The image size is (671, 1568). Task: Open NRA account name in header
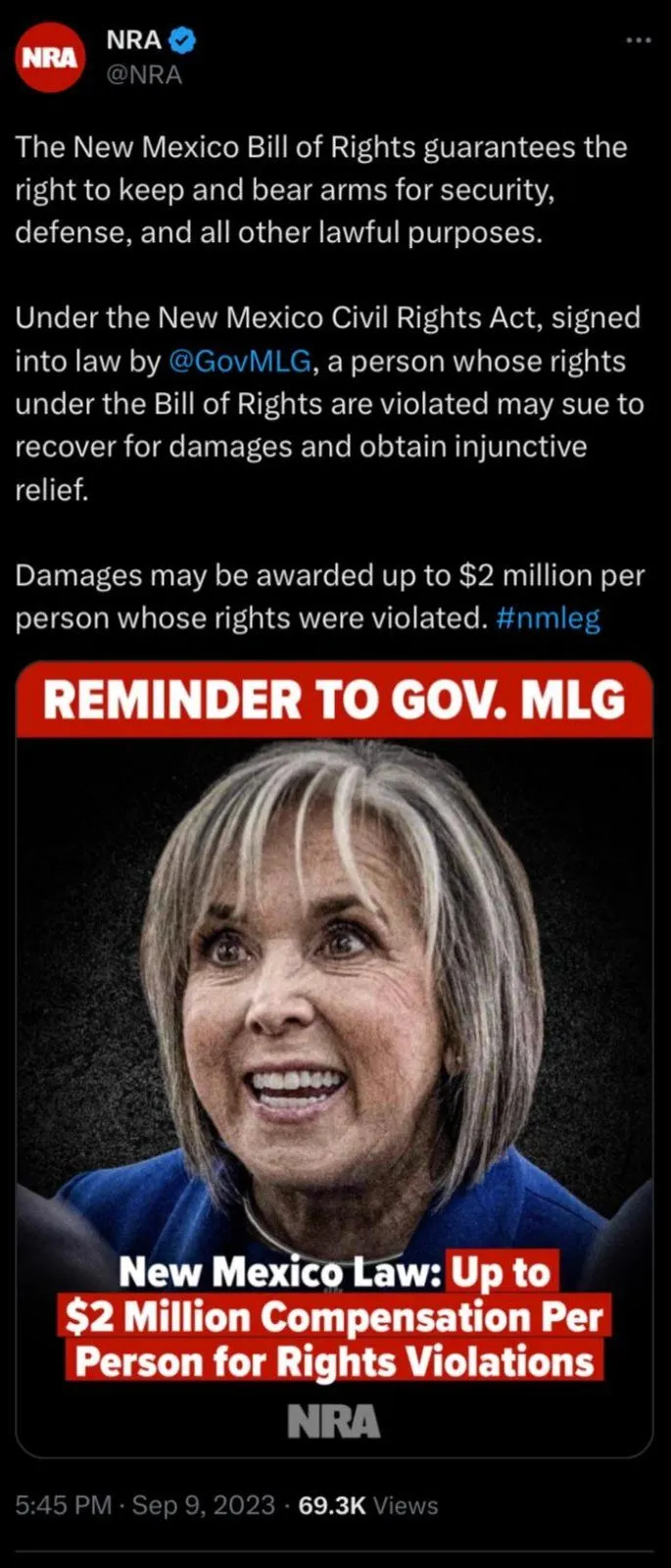coord(133,41)
